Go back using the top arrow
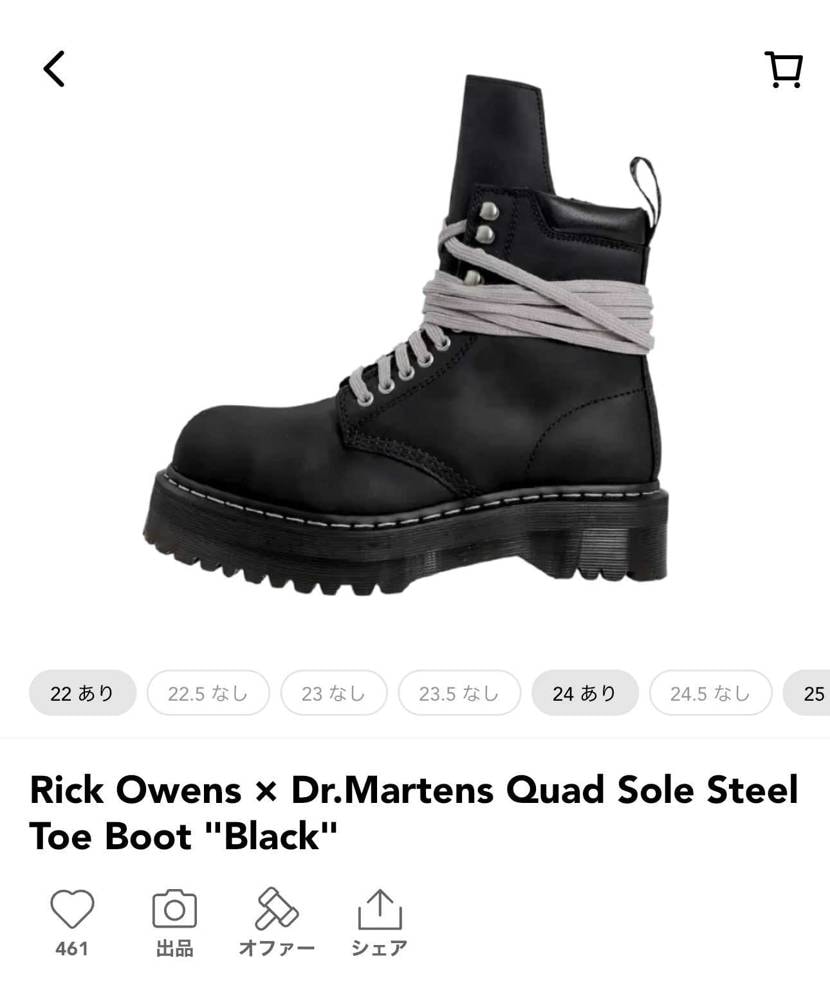Screen dimensions: 830x981 coord(54,69)
